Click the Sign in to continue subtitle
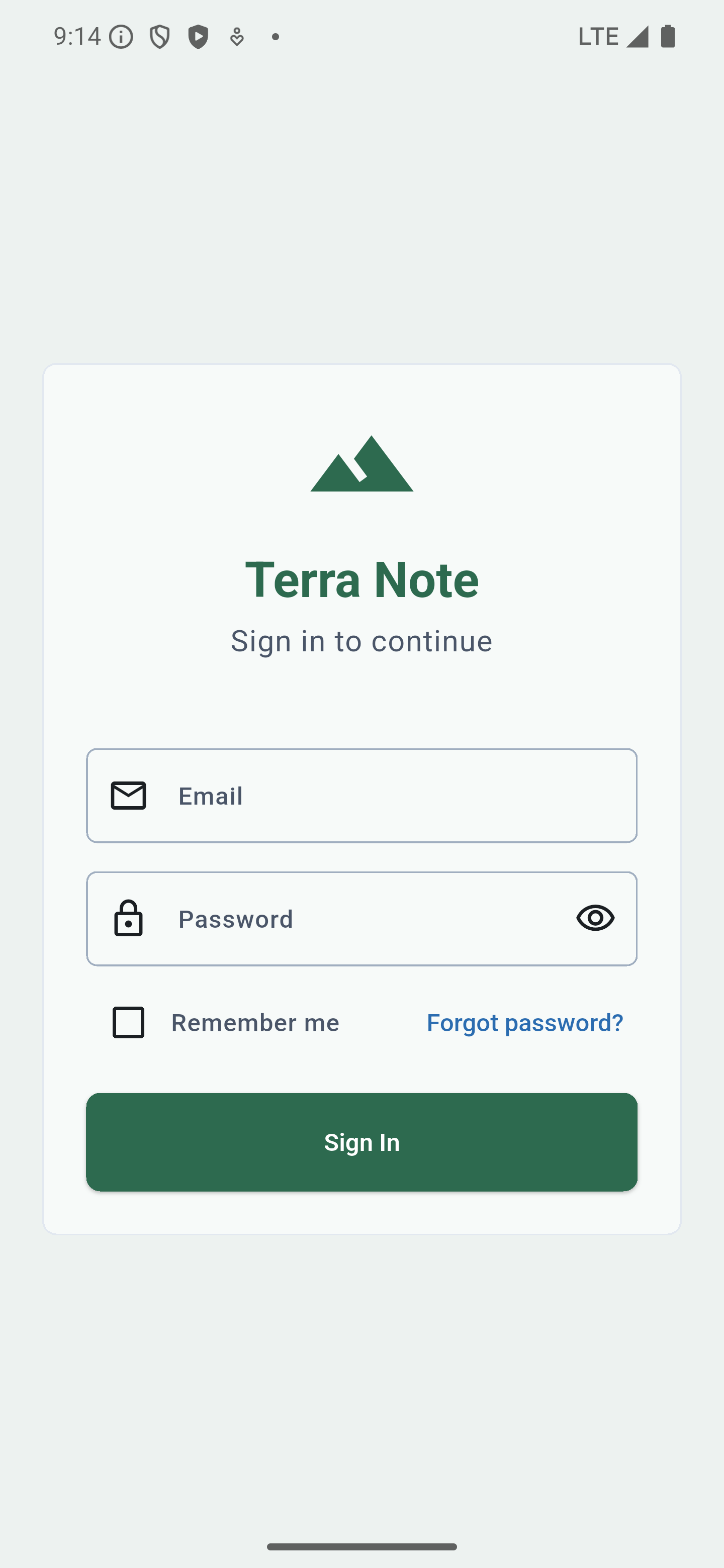 point(361,640)
